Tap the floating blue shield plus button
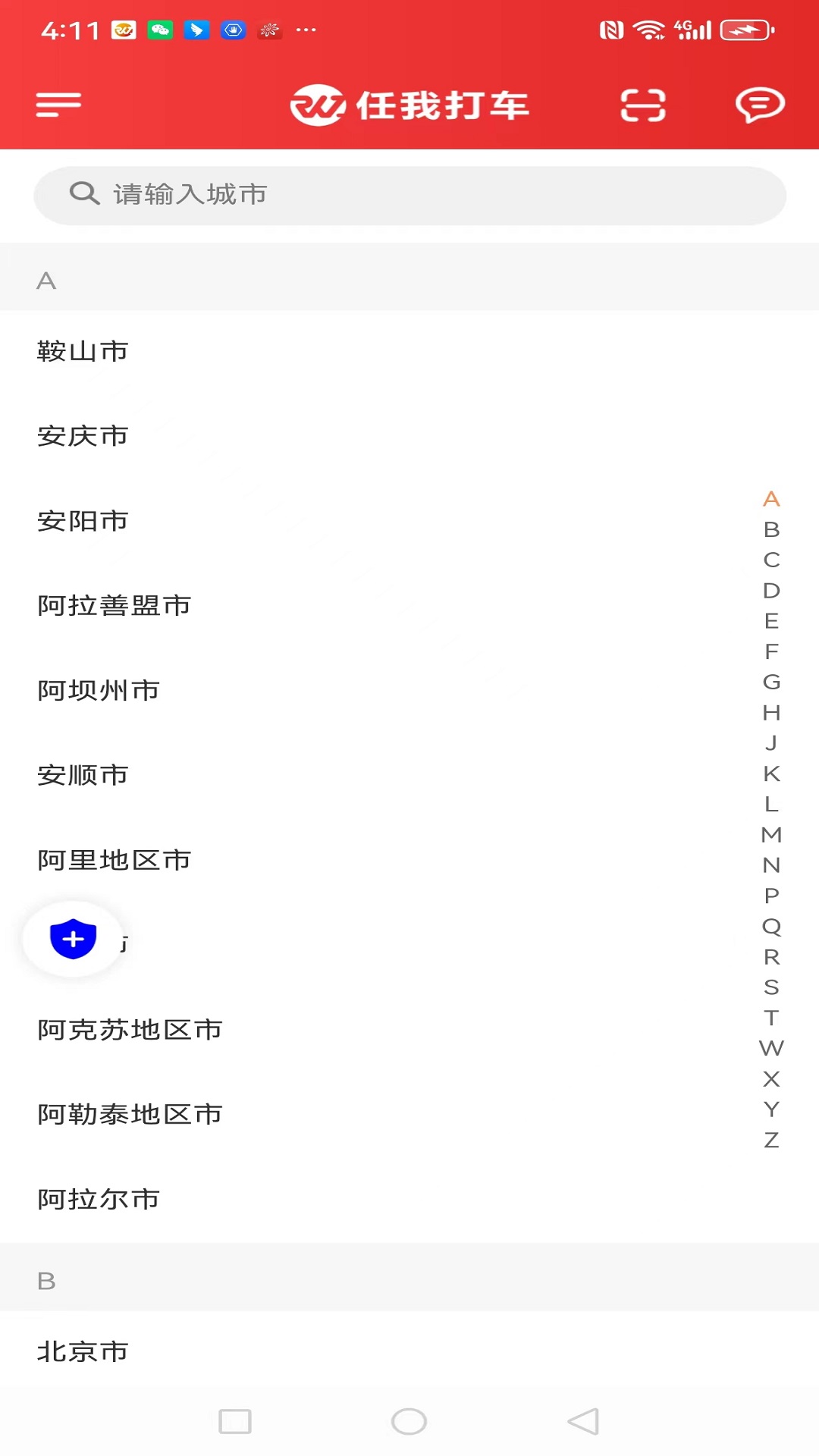This screenshot has height=1456, width=819. (72, 938)
